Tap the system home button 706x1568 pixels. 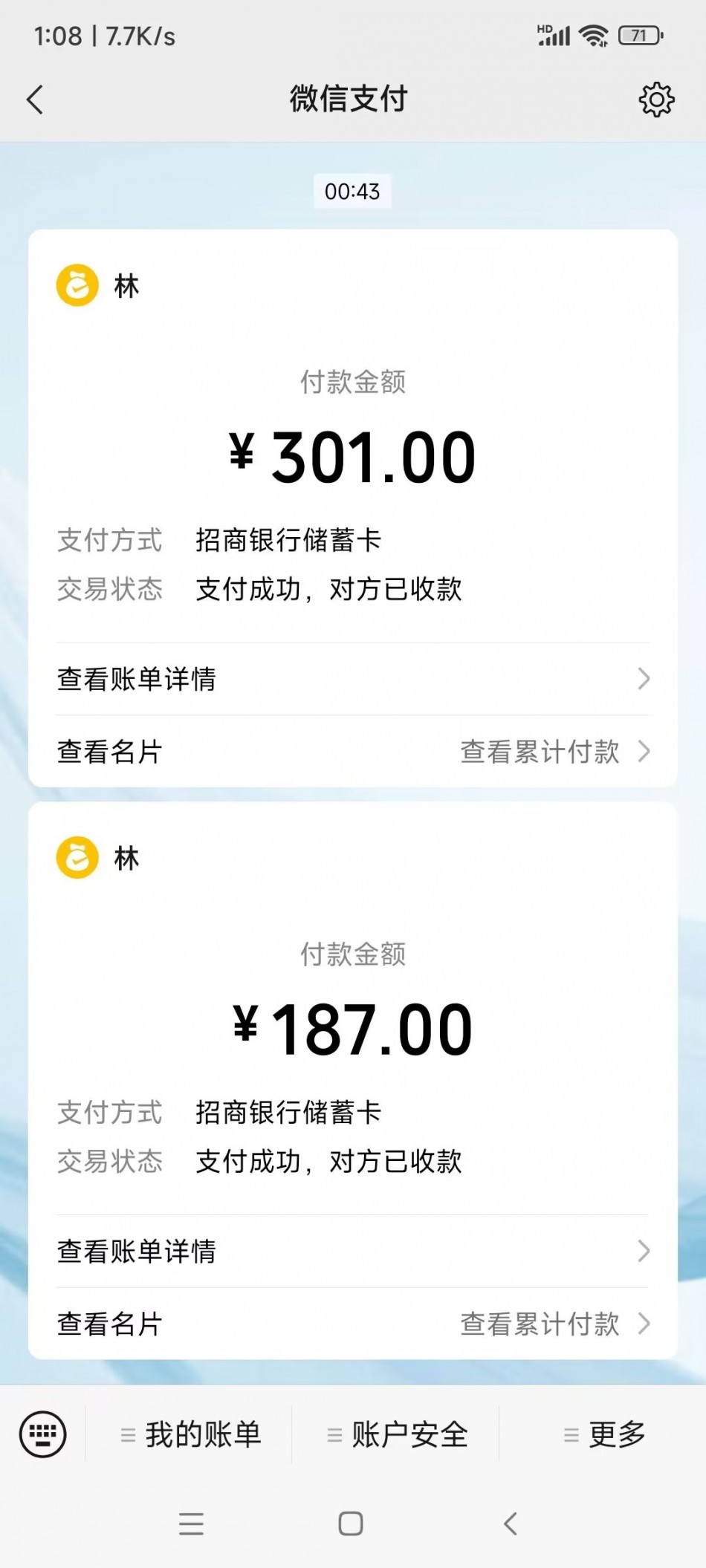point(351,1523)
